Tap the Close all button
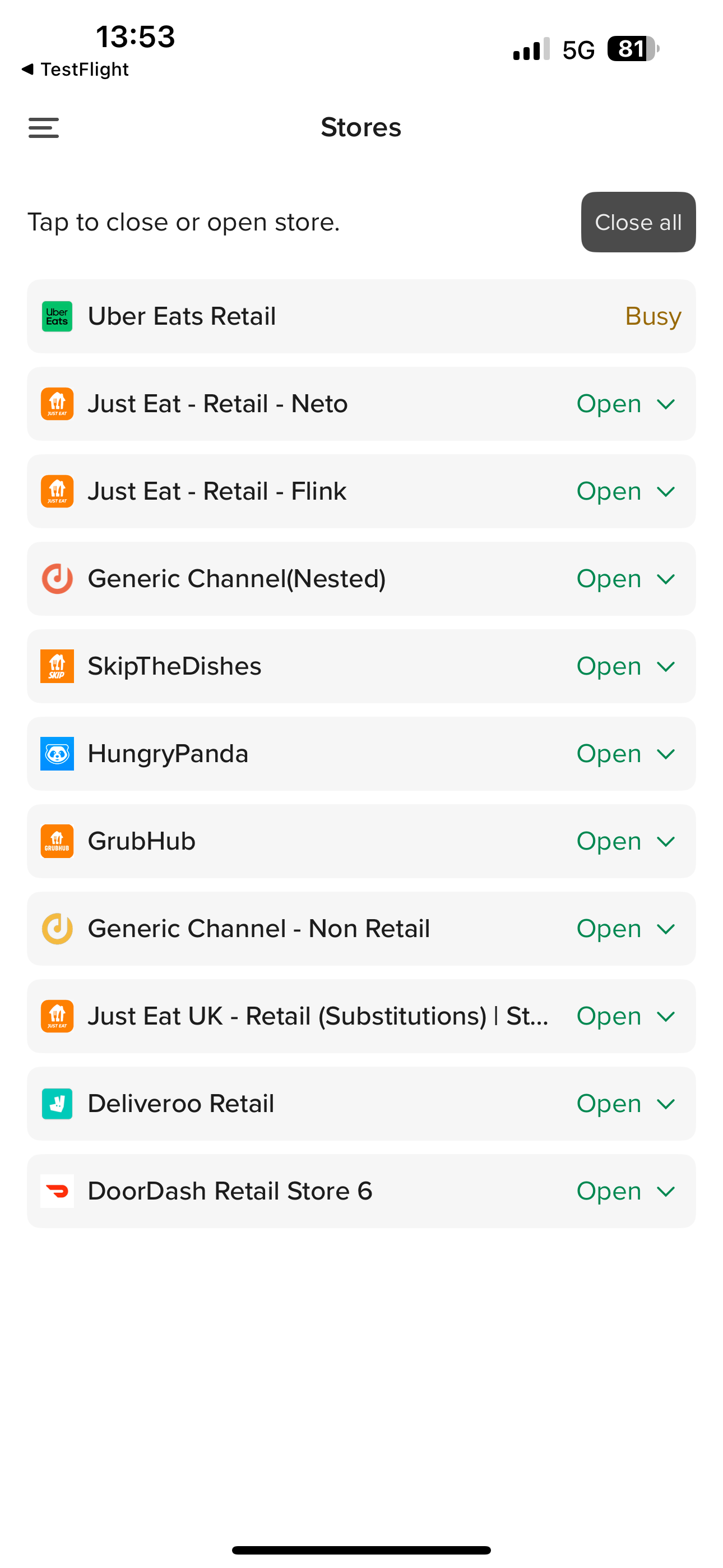 point(638,222)
